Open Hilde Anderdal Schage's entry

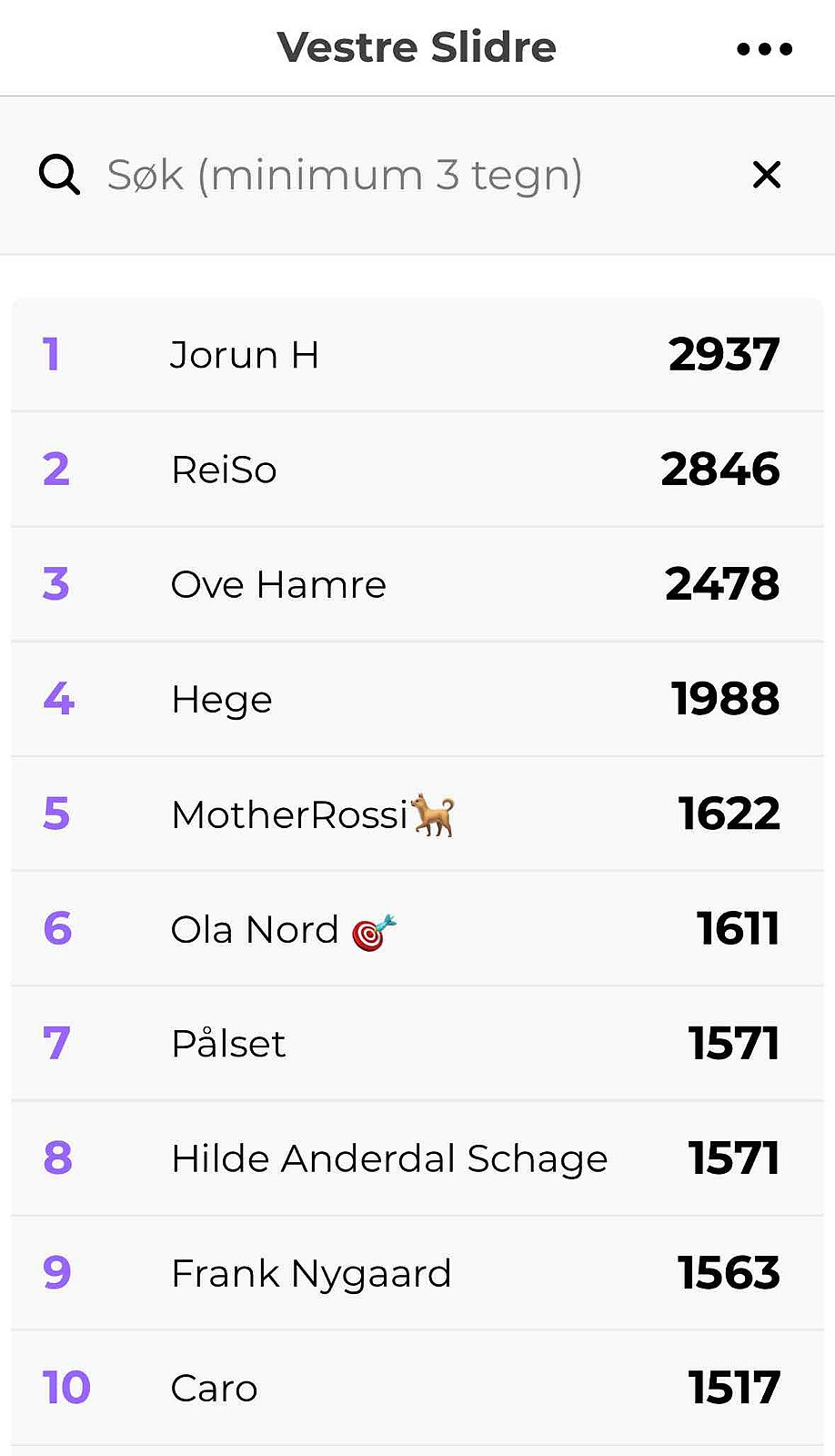click(417, 1158)
